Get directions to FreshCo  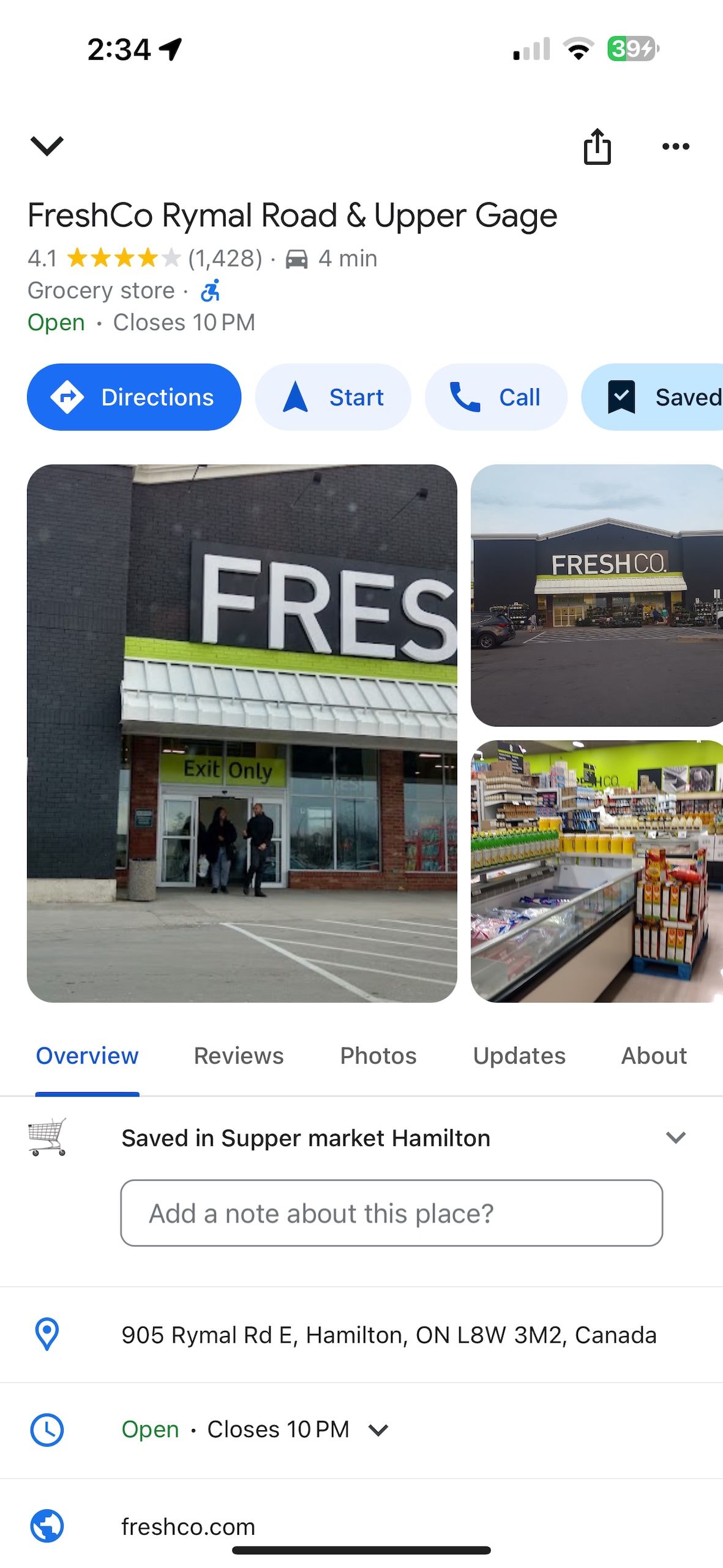(134, 397)
